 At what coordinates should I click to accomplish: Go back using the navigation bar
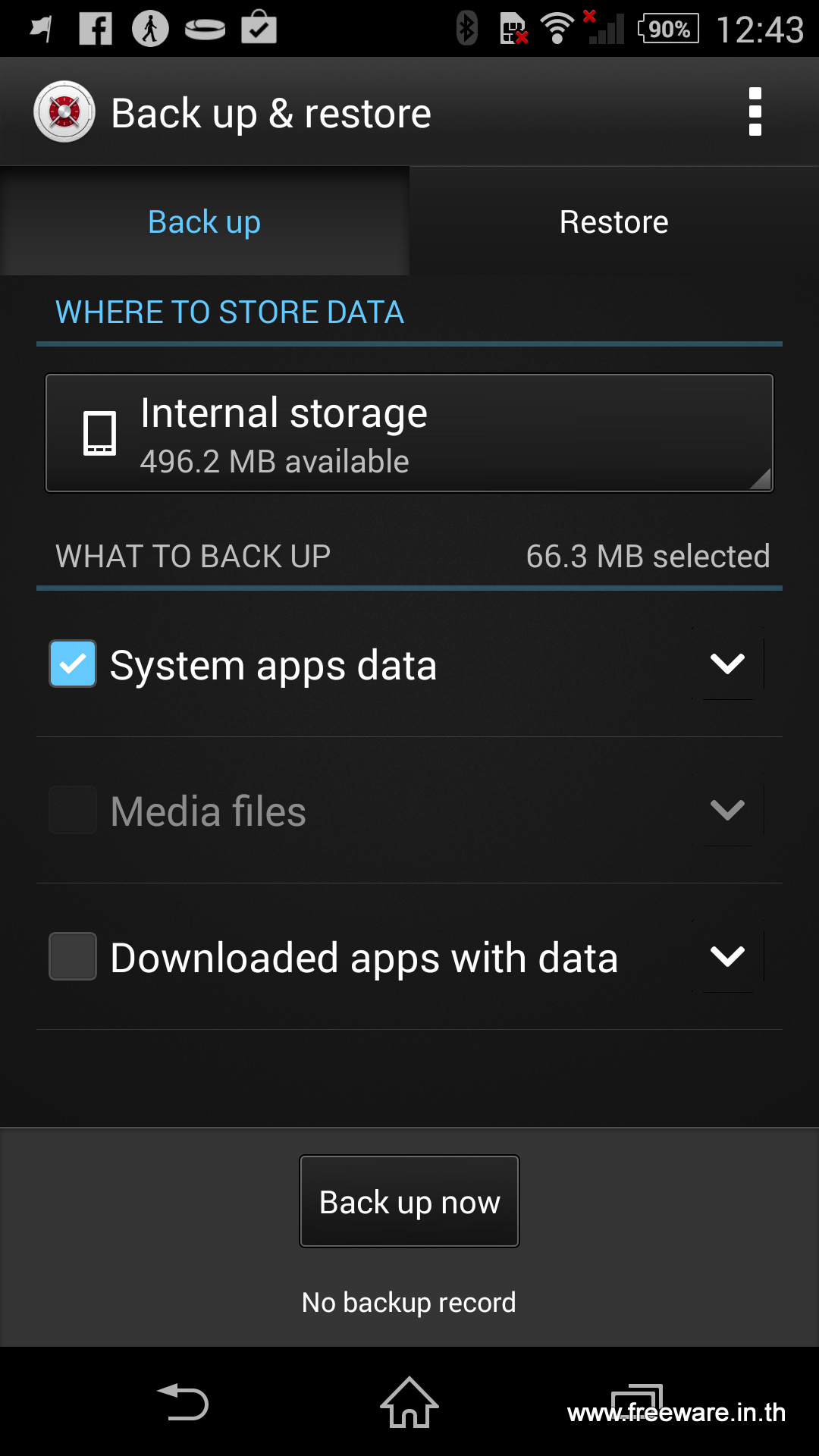tap(183, 1401)
